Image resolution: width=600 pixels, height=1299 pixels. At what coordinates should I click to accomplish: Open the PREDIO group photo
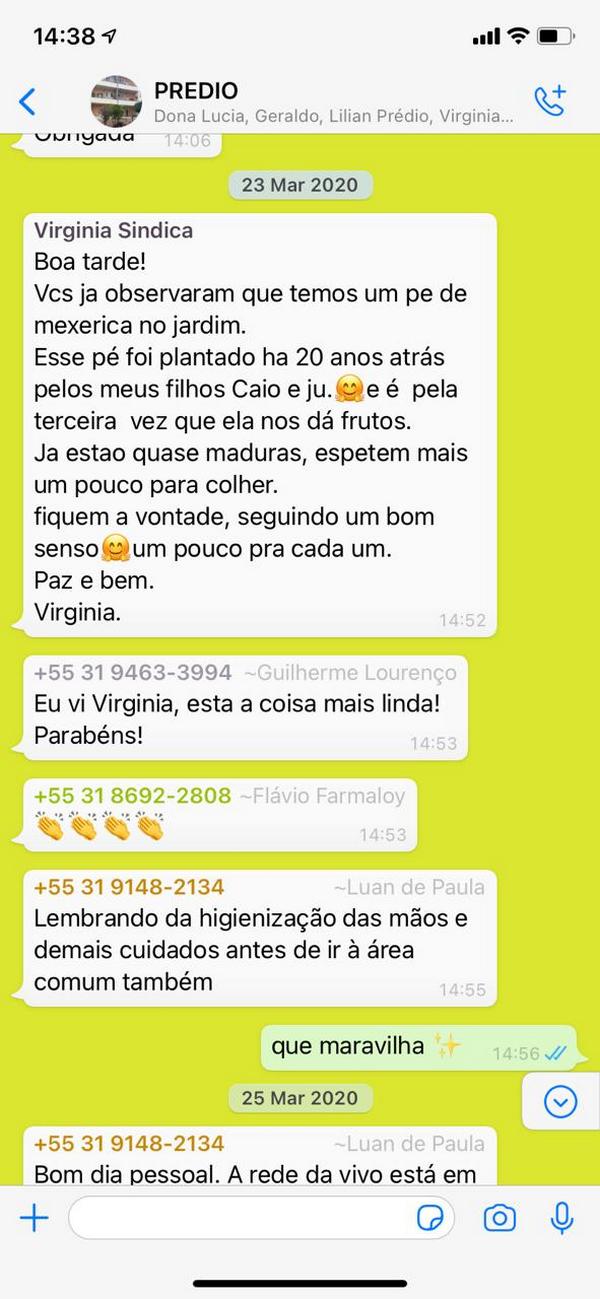(x=116, y=100)
